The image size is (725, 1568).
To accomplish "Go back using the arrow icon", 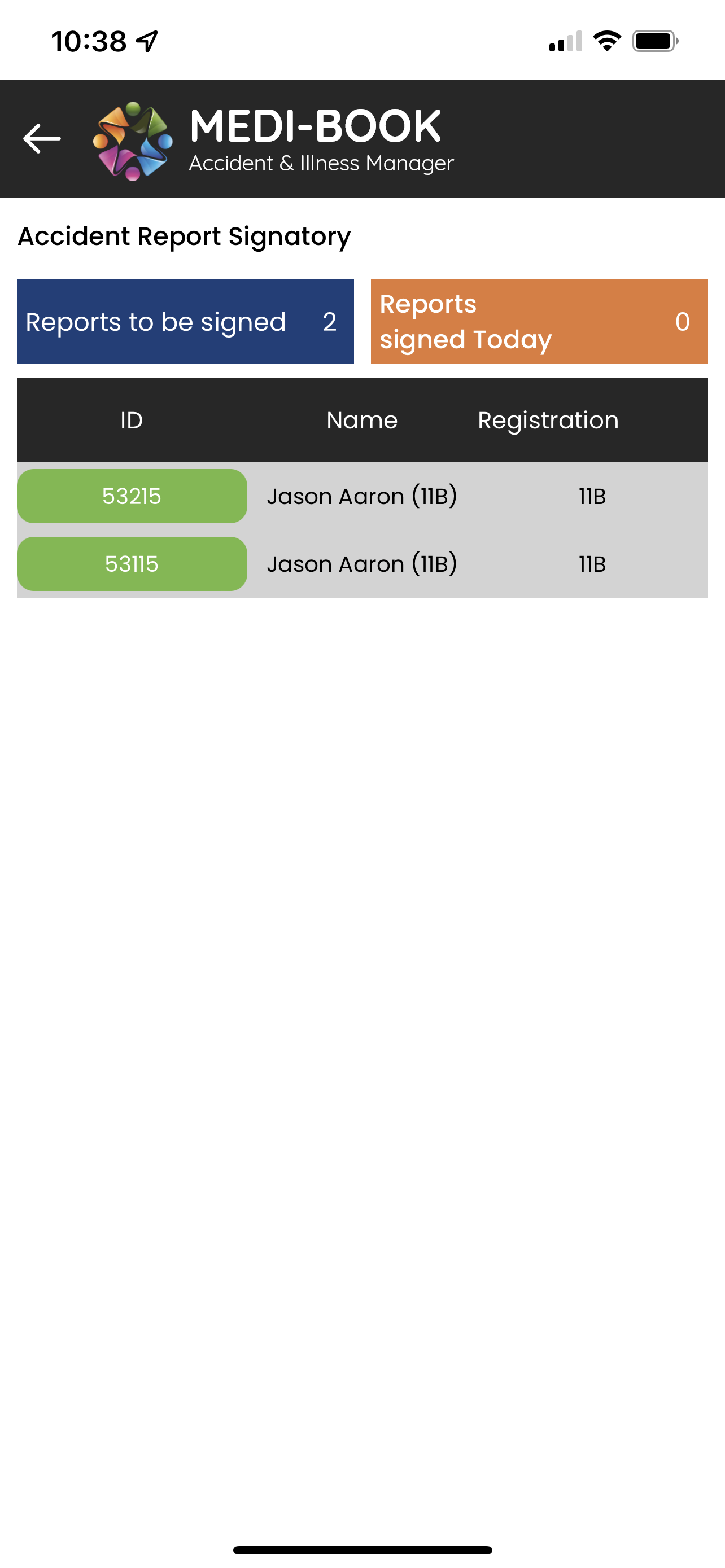I will pos(41,139).
